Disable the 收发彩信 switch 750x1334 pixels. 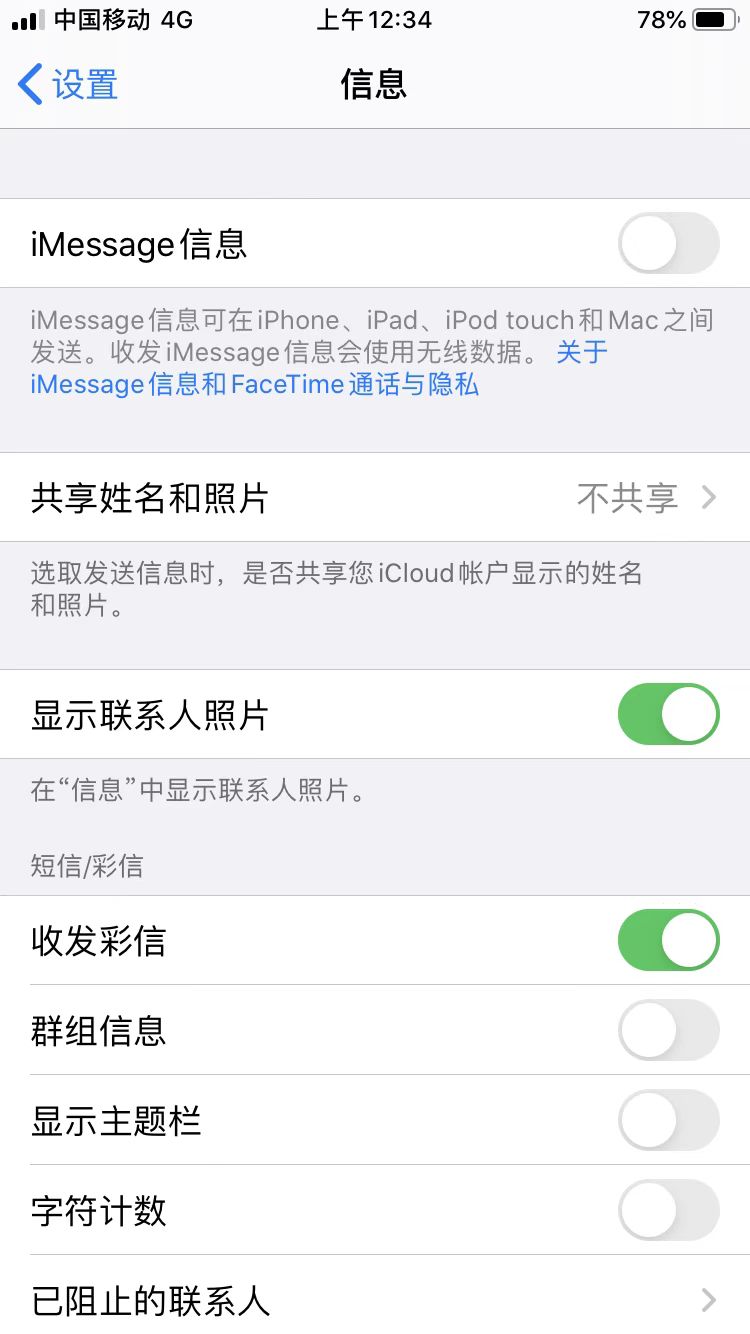[668, 940]
